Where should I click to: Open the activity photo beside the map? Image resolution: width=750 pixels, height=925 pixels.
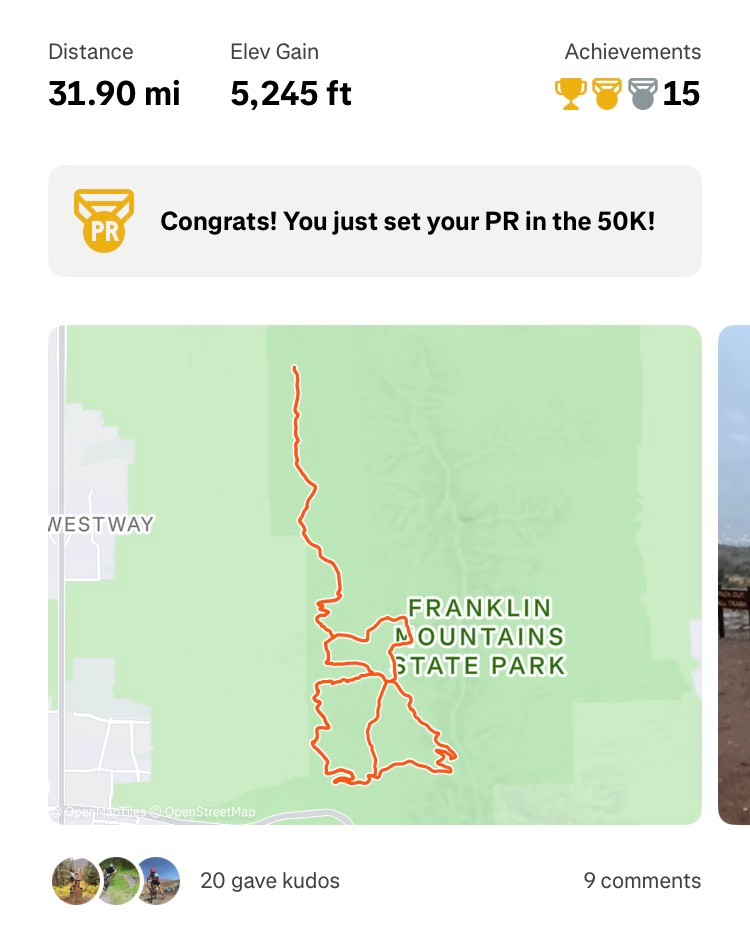(735, 574)
